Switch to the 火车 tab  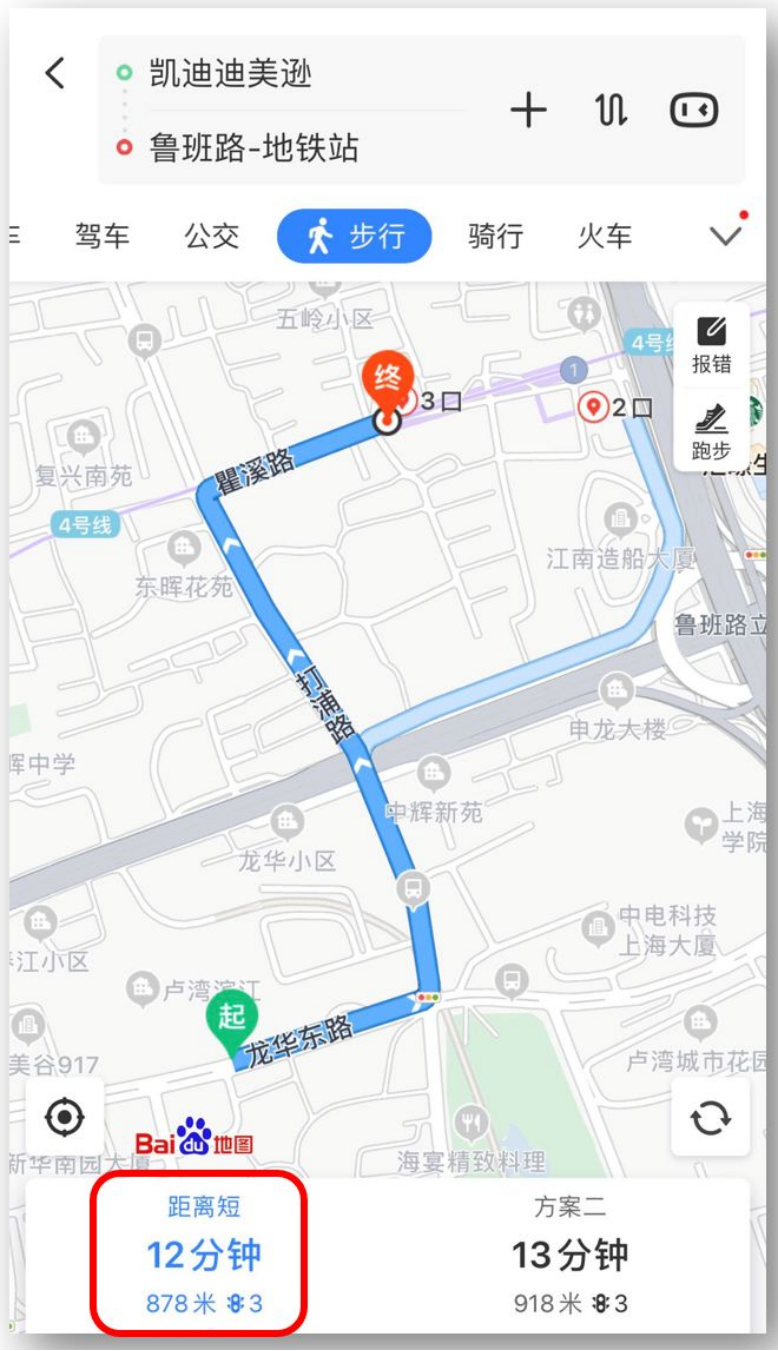pyautogui.click(x=605, y=236)
